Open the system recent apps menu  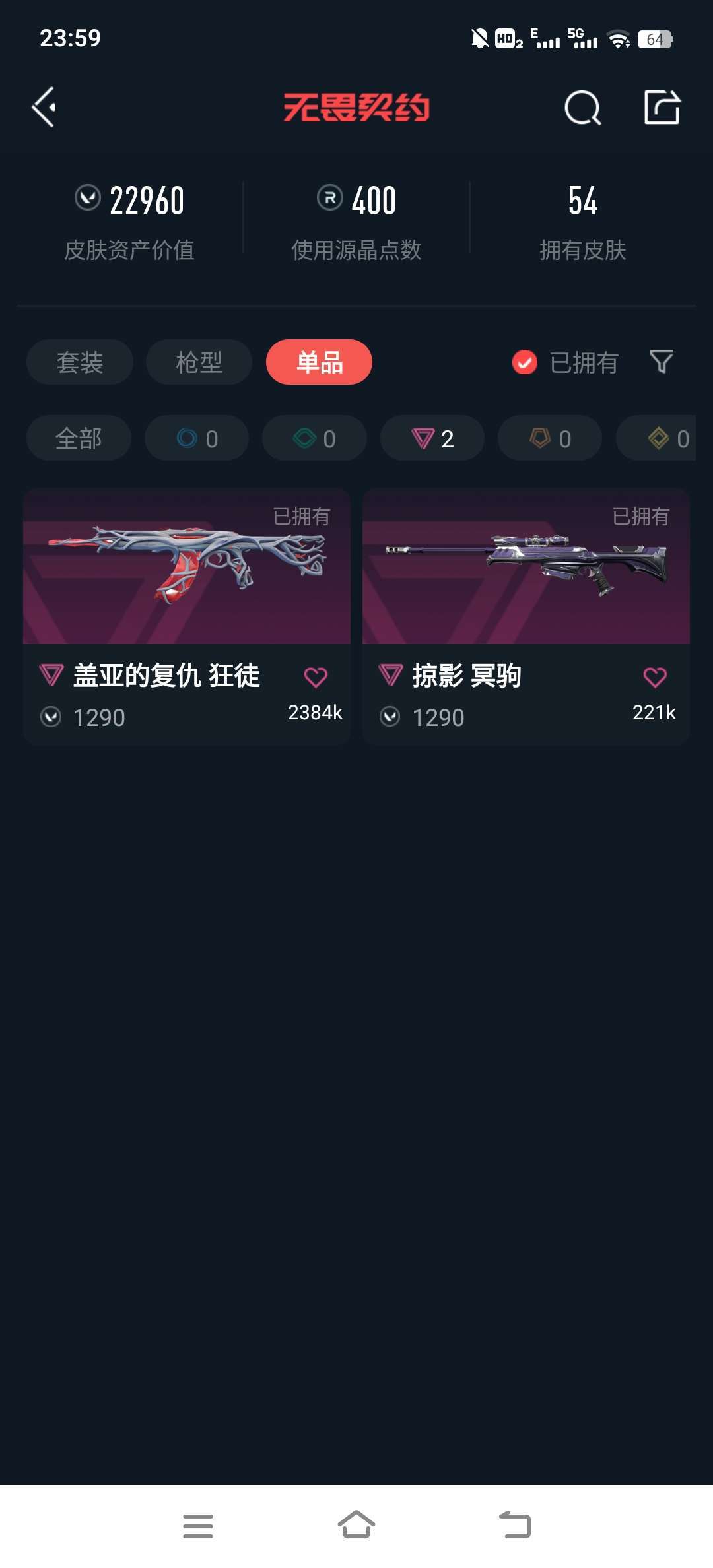tap(198, 1526)
